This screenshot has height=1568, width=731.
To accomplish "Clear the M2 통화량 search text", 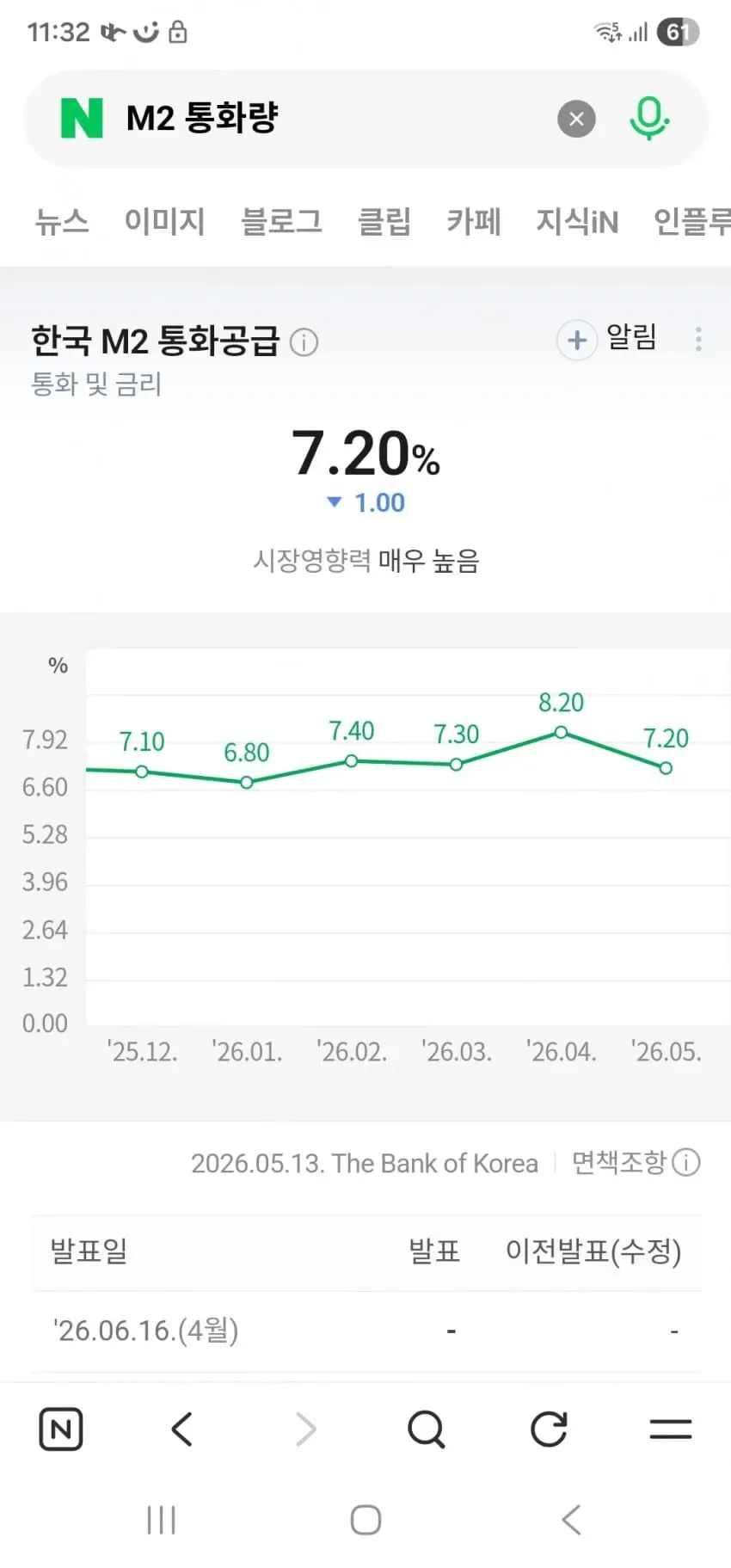I will [x=576, y=119].
